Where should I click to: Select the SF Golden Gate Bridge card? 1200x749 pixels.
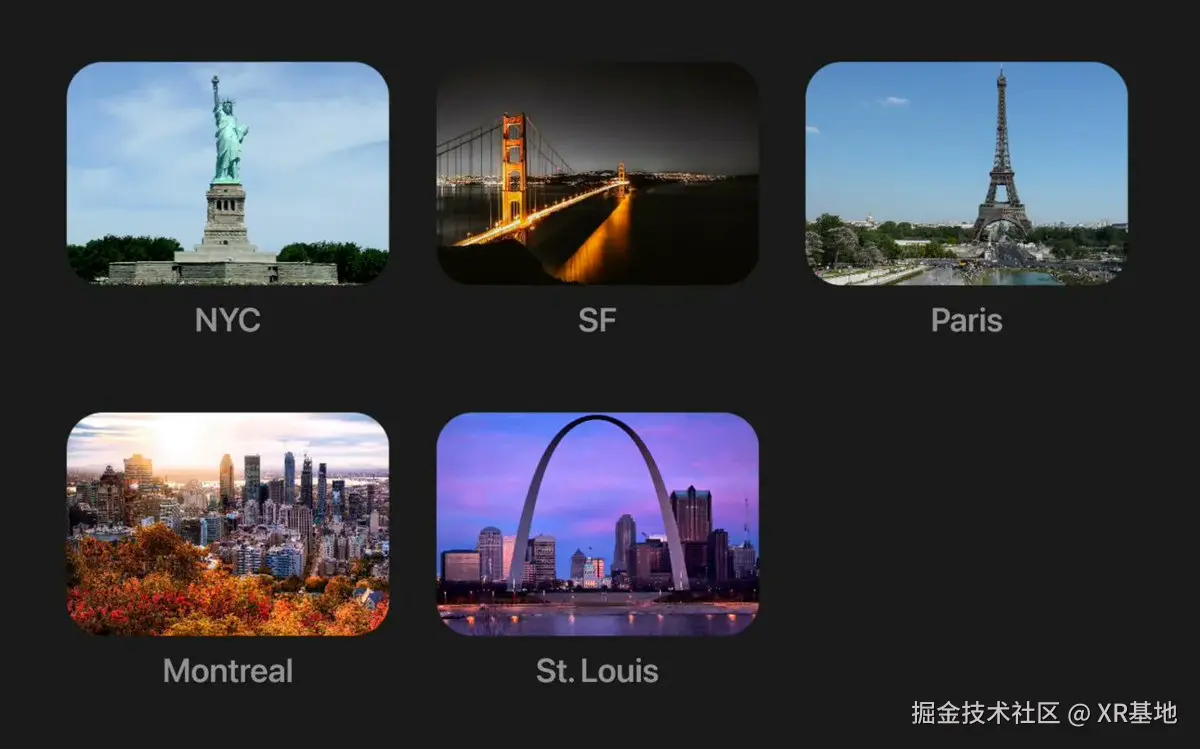tap(597, 173)
